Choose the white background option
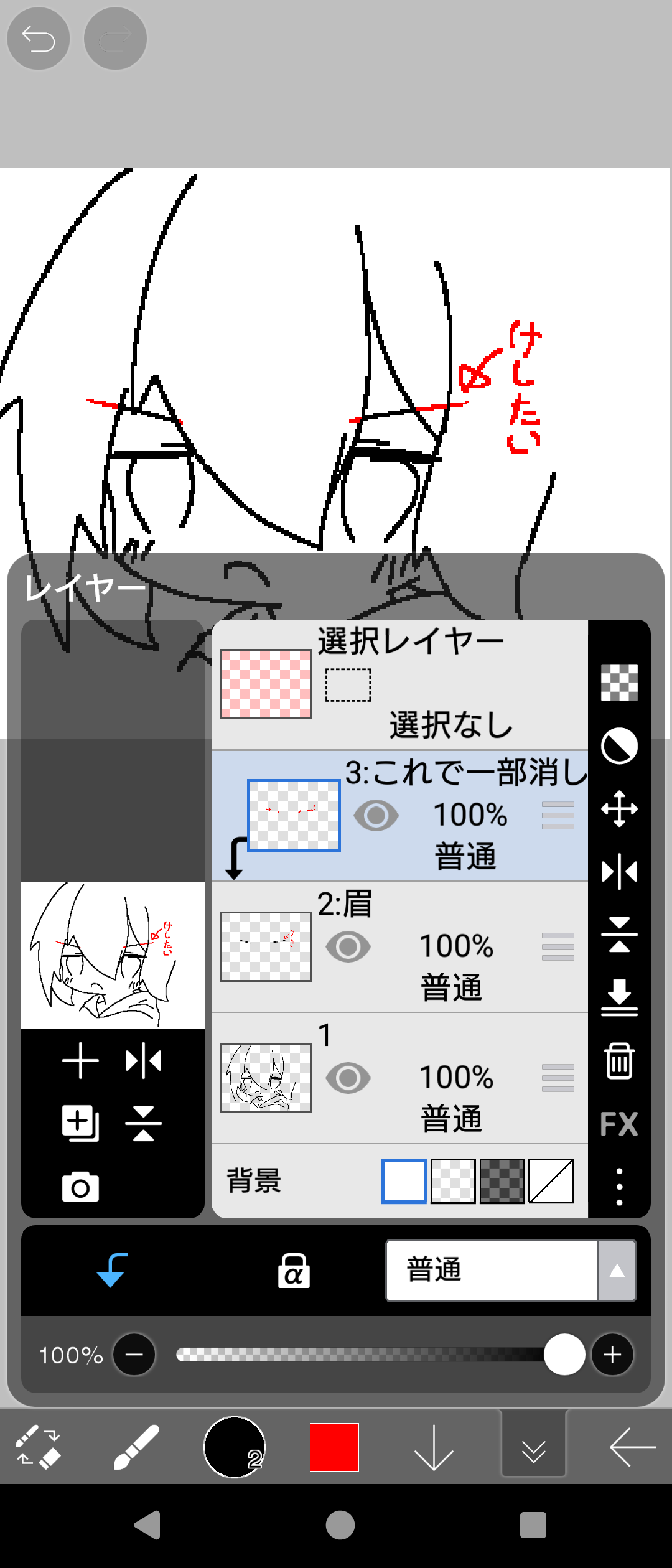The height and width of the screenshot is (1568, 672). [x=404, y=1181]
